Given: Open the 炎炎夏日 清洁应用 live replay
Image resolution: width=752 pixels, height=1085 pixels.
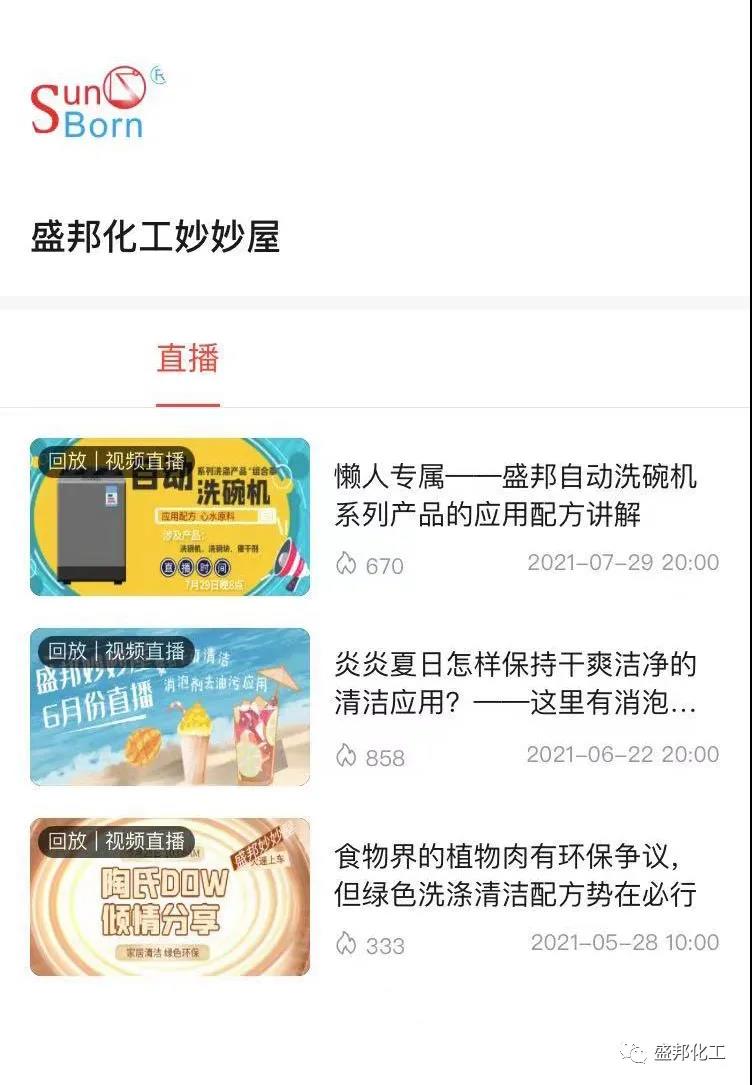Looking at the screenshot, I should (x=515, y=685).
